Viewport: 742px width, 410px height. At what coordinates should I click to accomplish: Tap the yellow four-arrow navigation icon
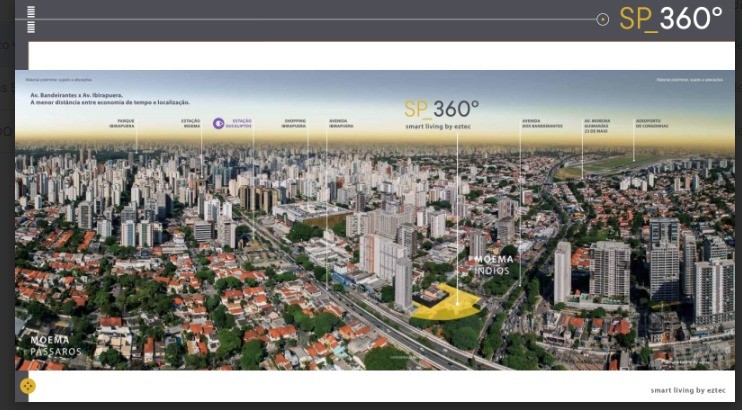(x=27, y=385)
